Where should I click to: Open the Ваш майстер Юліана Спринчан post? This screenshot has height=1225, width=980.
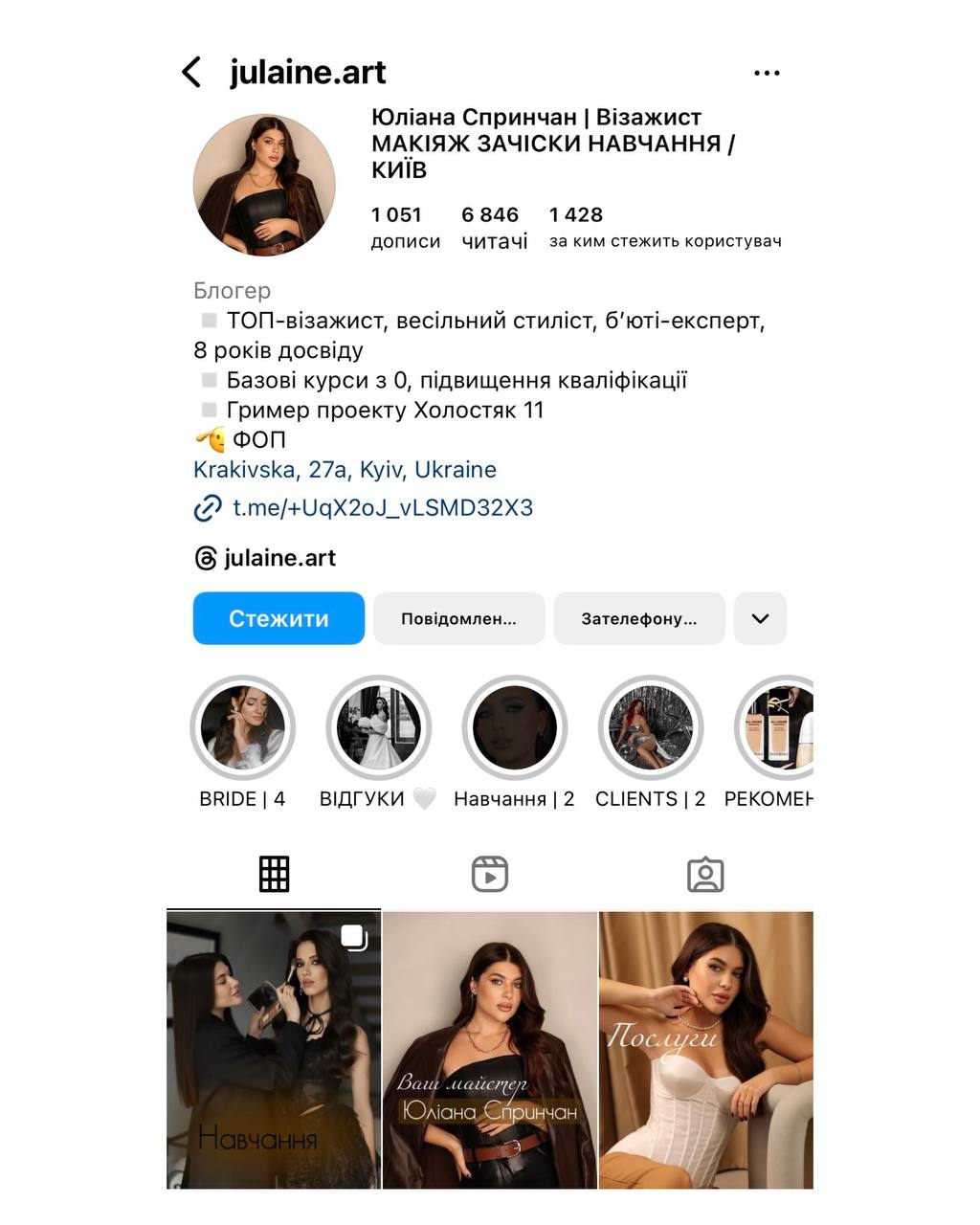click(x=489, y=1050)
